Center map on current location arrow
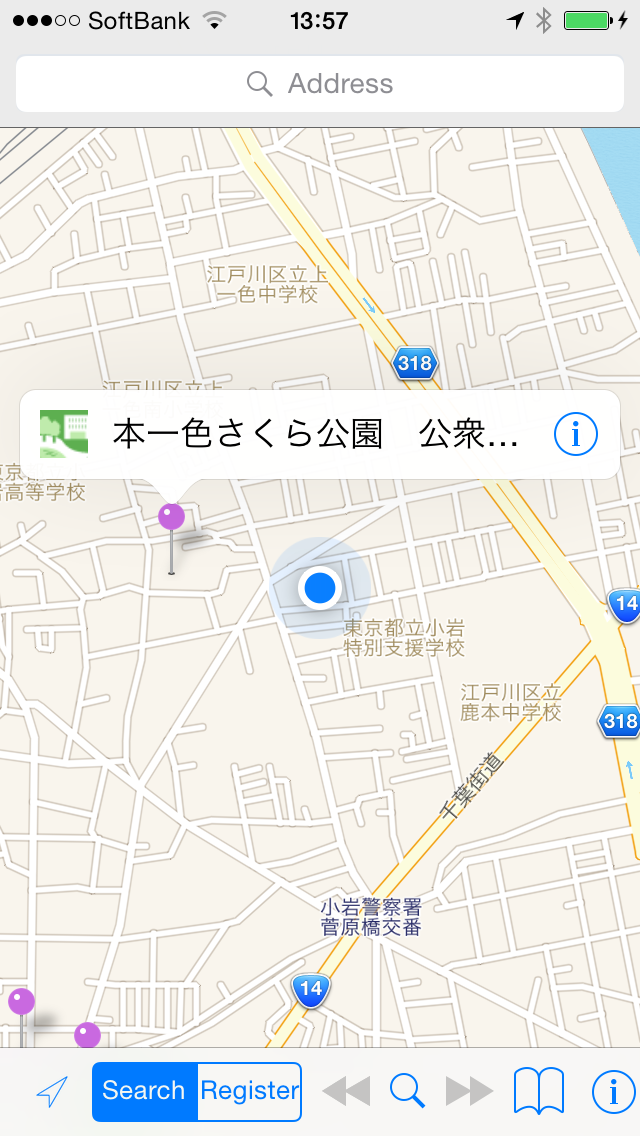 coord(52,1091)
